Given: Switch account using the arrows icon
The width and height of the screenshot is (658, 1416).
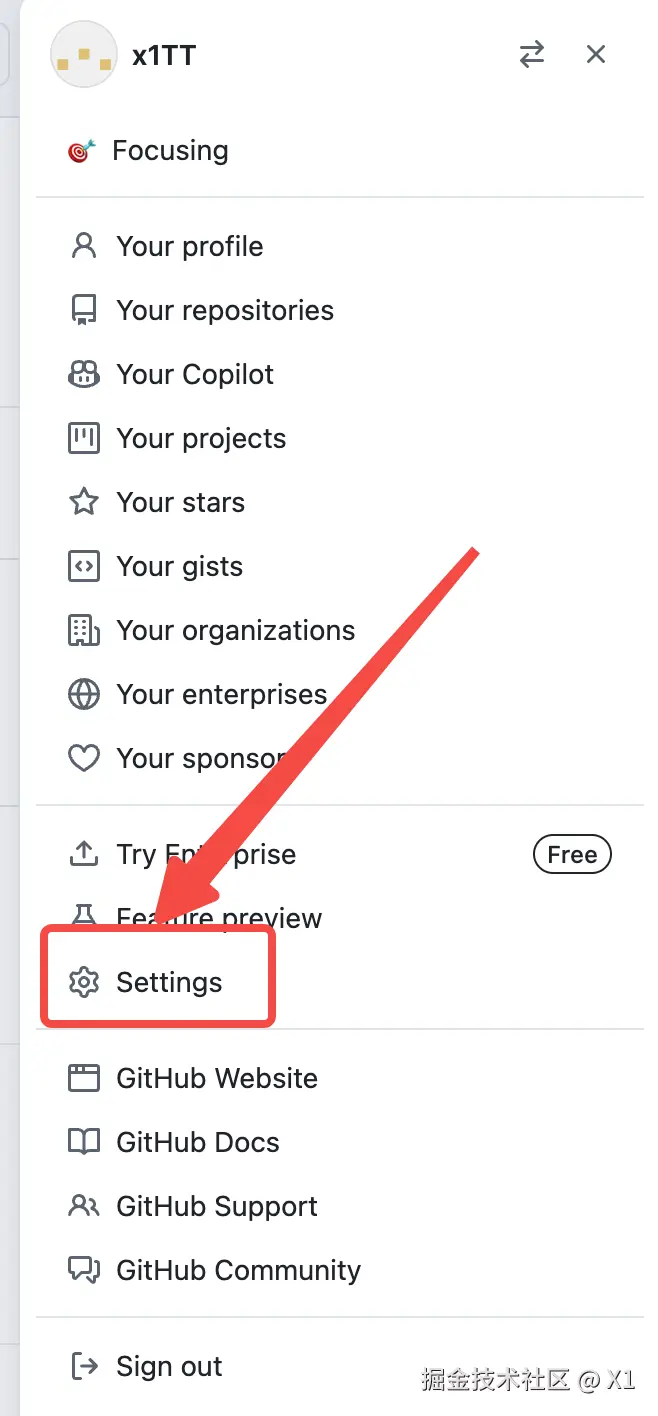Looking at the screenshot, I should click(x=532, y=54).
